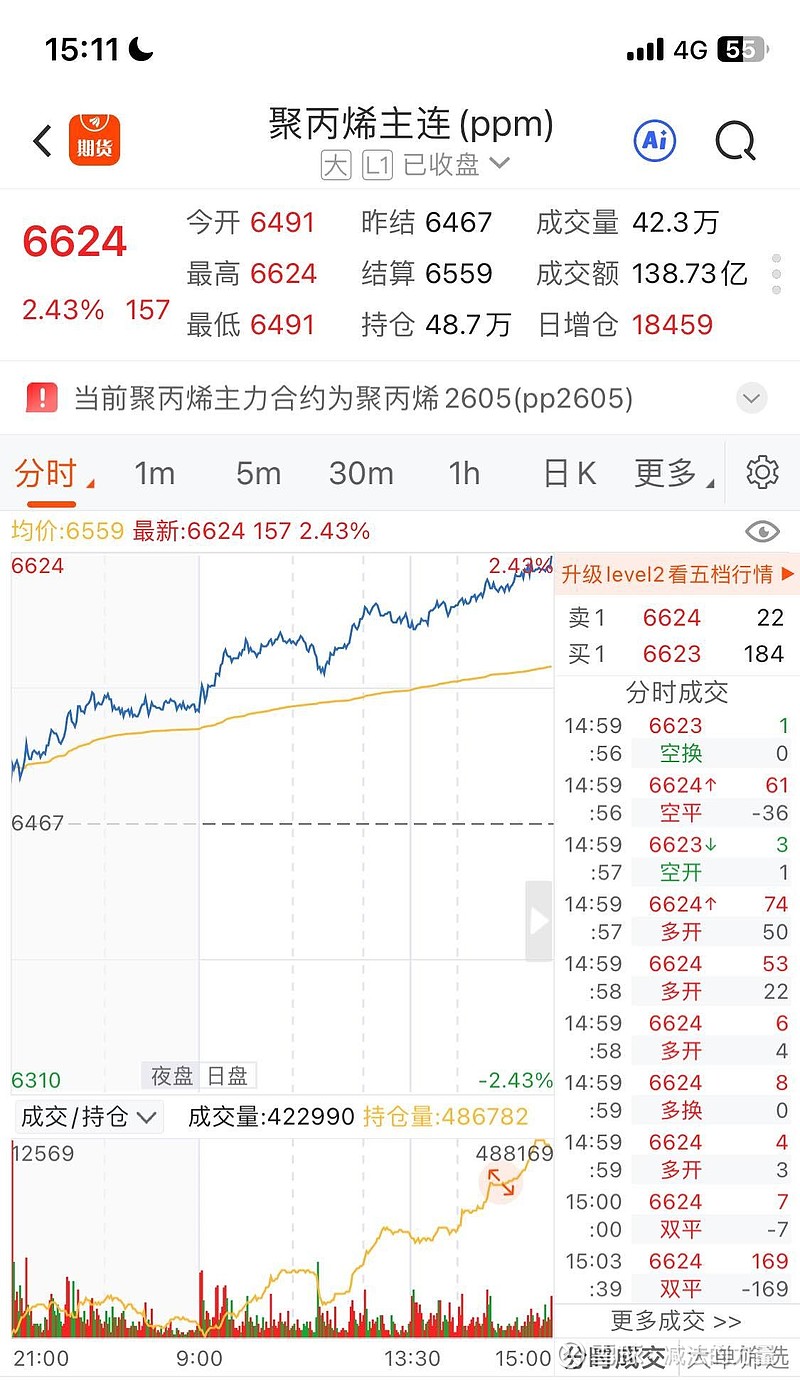Switch to 日盘 session view
The image size is (800, 1380).
228,1075
